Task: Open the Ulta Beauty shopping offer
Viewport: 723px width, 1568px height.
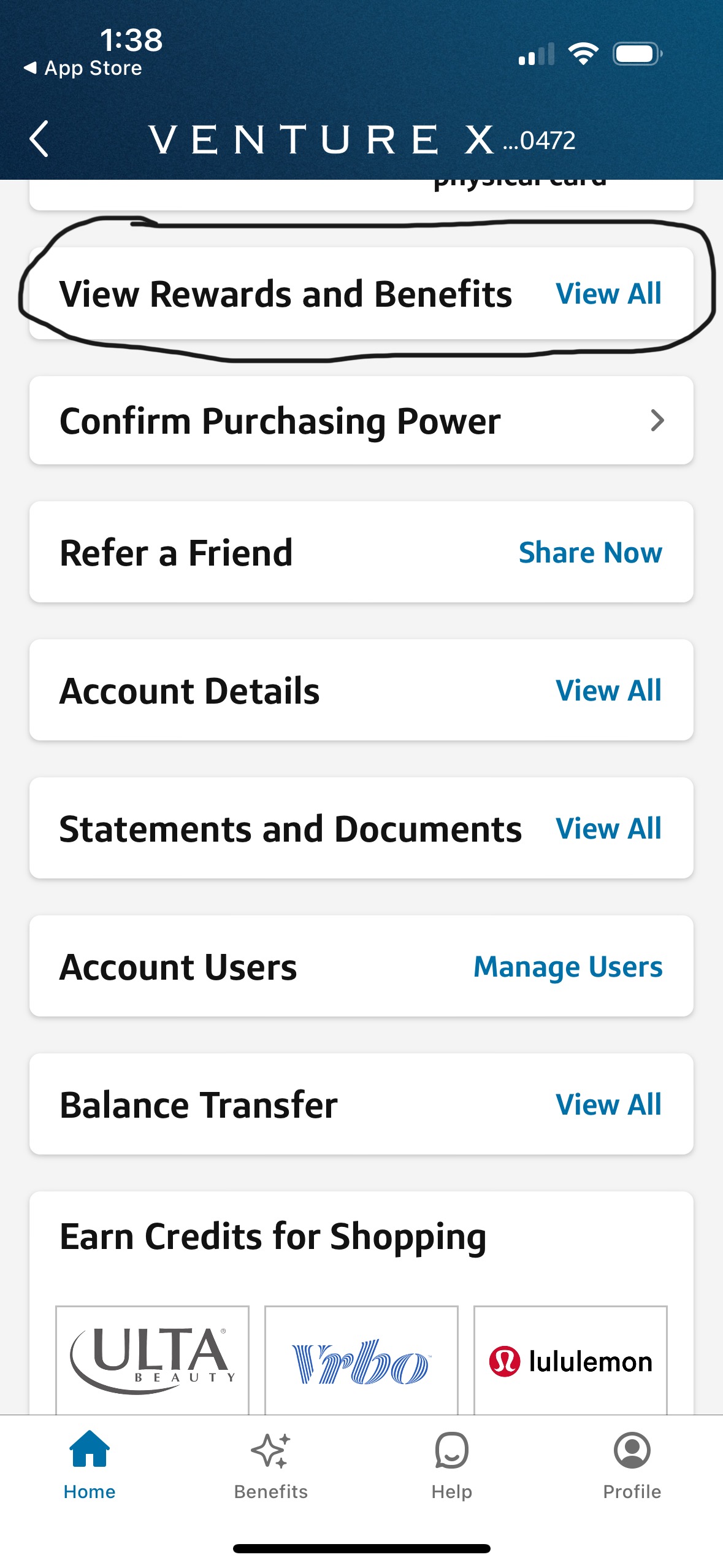Action: 153,1360
